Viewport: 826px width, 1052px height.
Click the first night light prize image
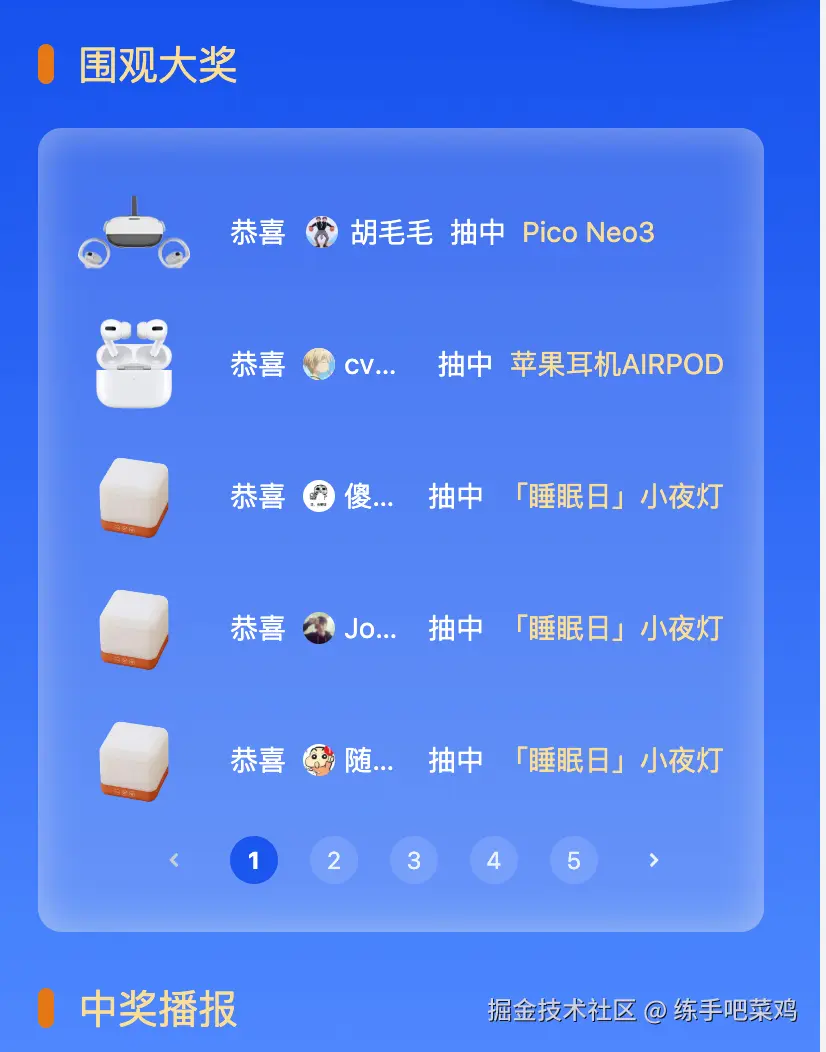(133, 496)
